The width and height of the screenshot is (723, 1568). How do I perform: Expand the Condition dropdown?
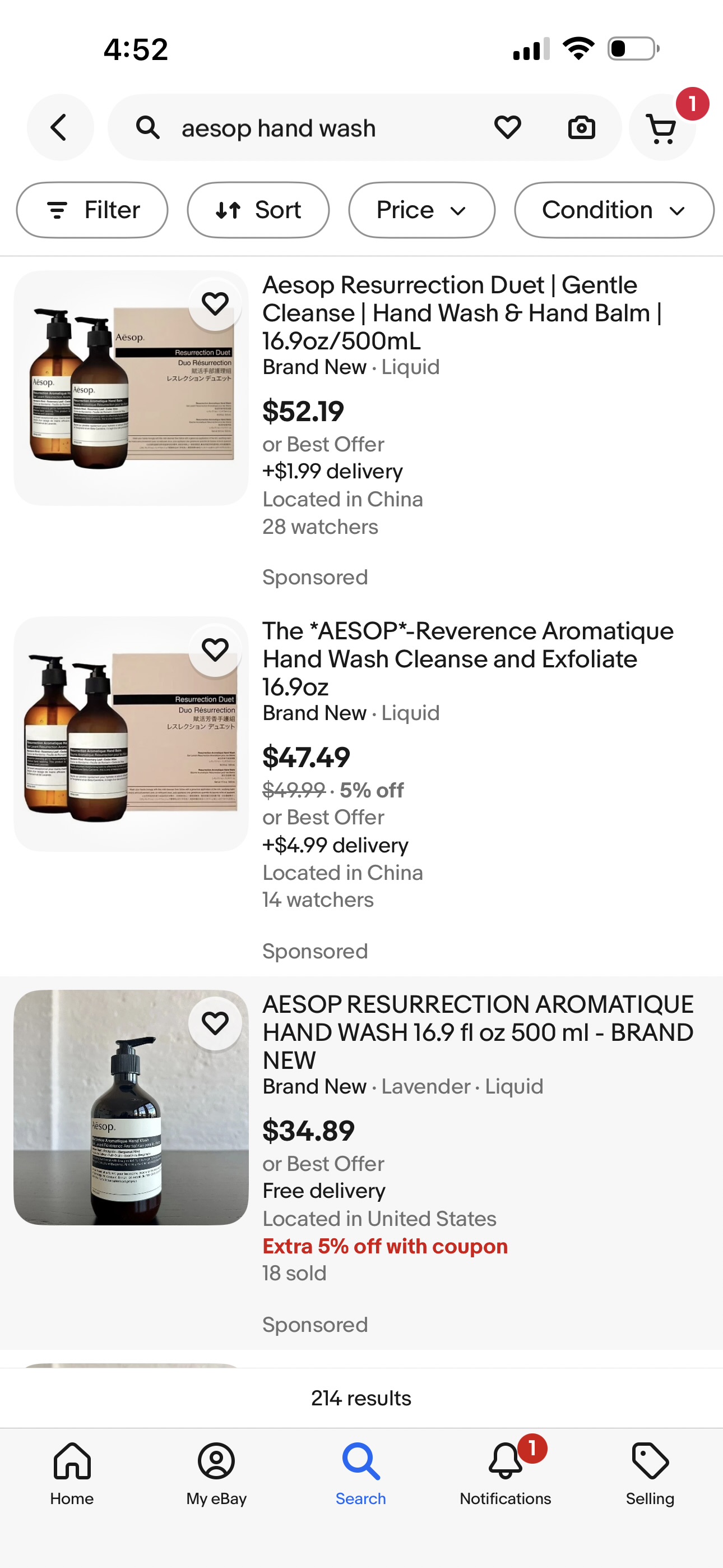point(614,210)
